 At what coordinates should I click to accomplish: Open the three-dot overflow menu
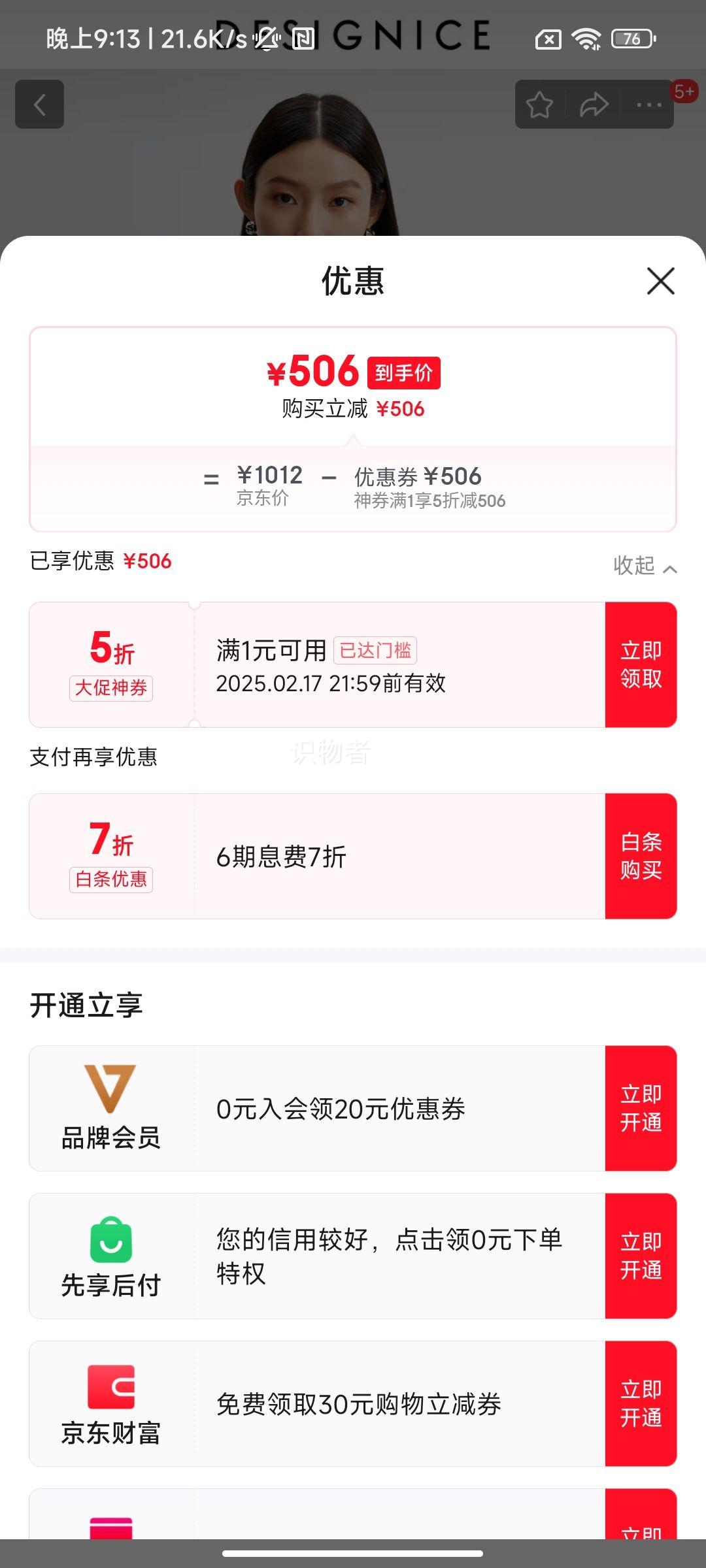(648, 105)
